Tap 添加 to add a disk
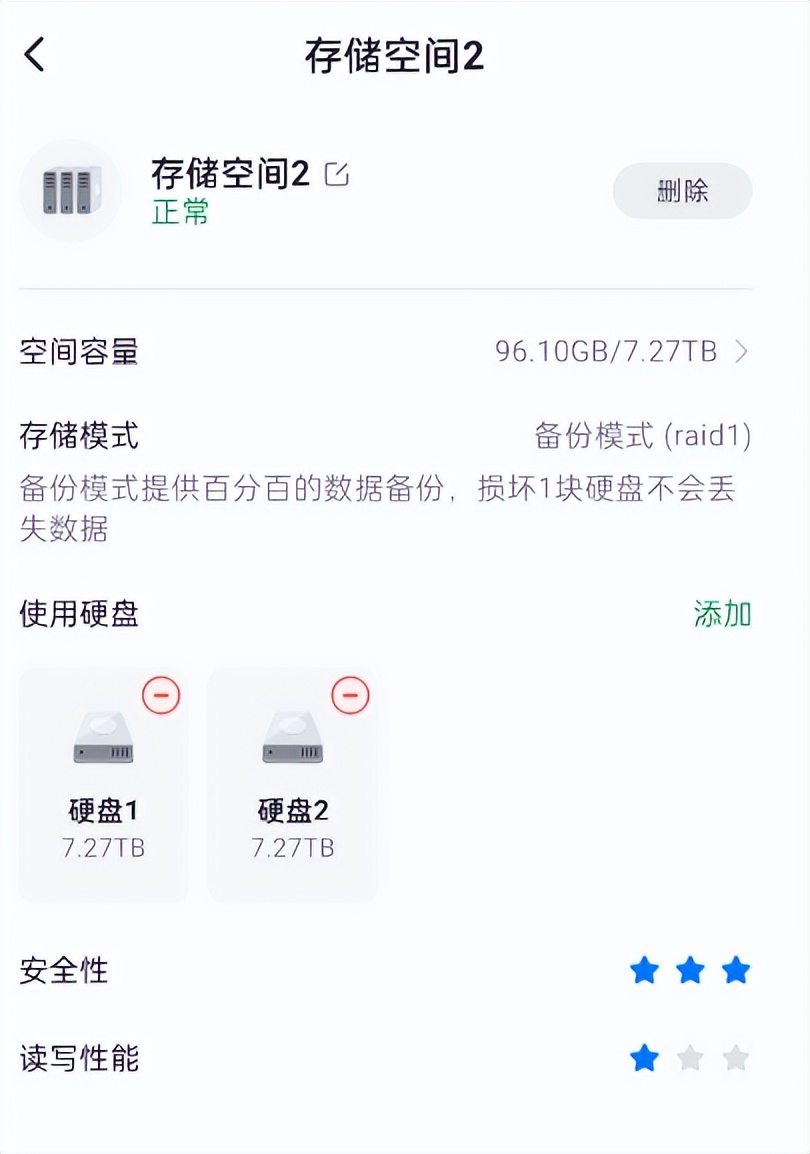 tap(722, 613)
